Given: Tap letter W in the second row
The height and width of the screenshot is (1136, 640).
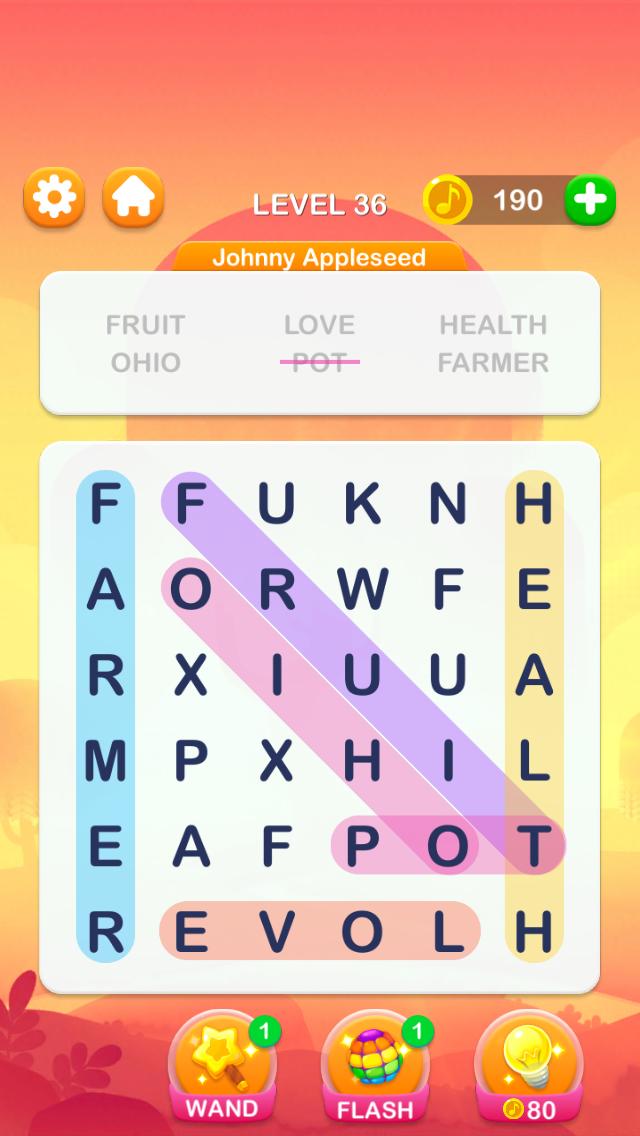Looking at the screenshot, I should point(362,590).
